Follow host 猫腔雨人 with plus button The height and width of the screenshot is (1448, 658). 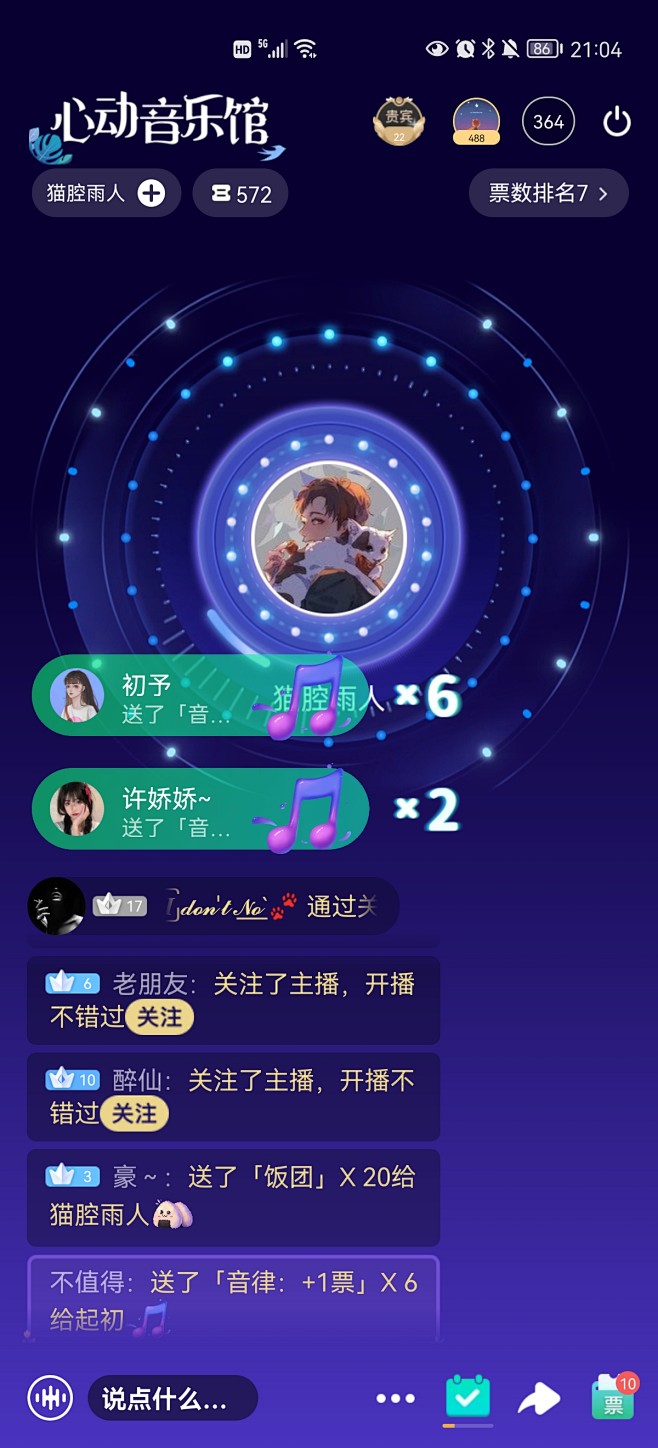151,193
